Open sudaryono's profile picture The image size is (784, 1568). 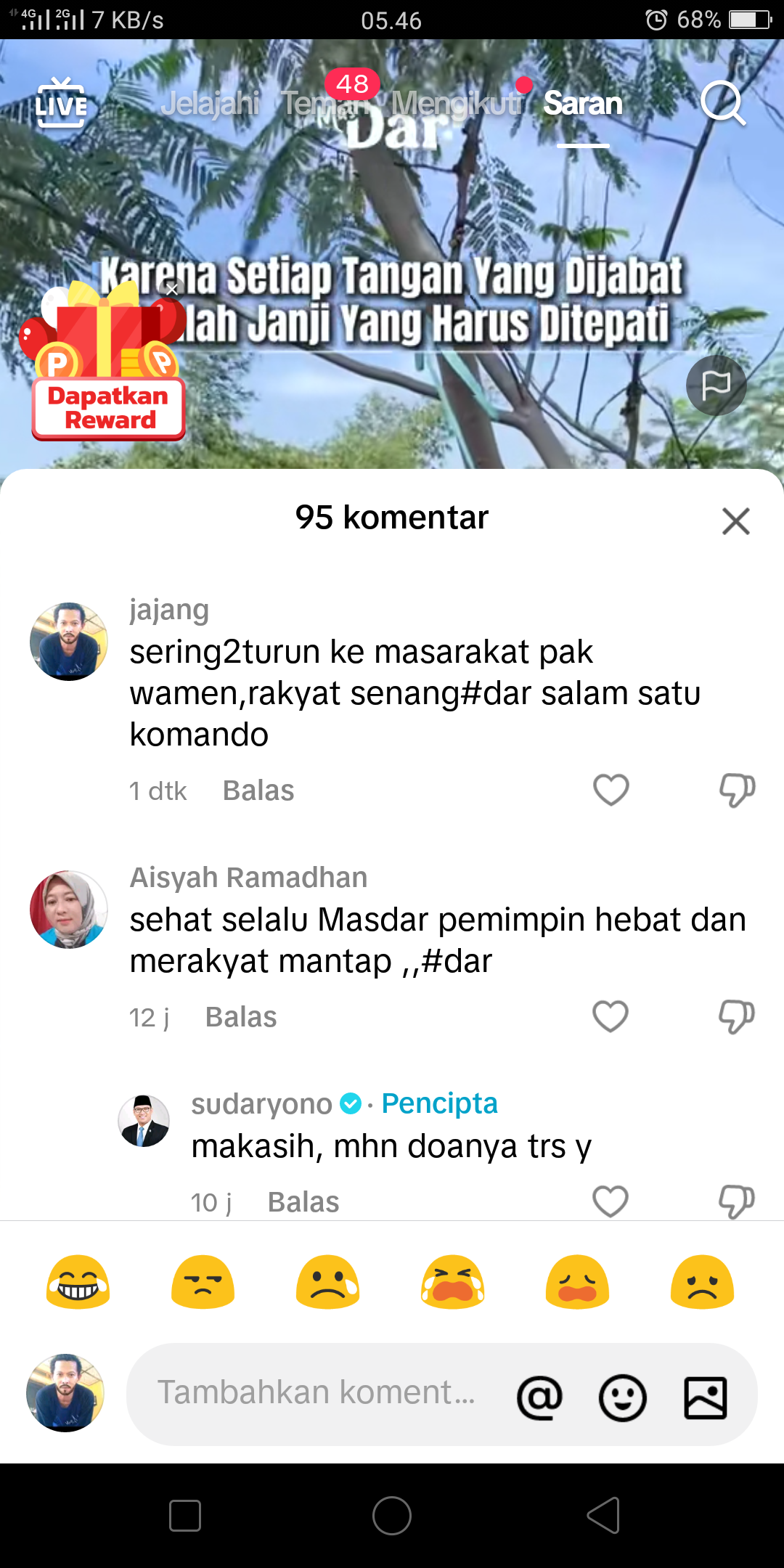pyautogui.click(x=144, y=1121)
